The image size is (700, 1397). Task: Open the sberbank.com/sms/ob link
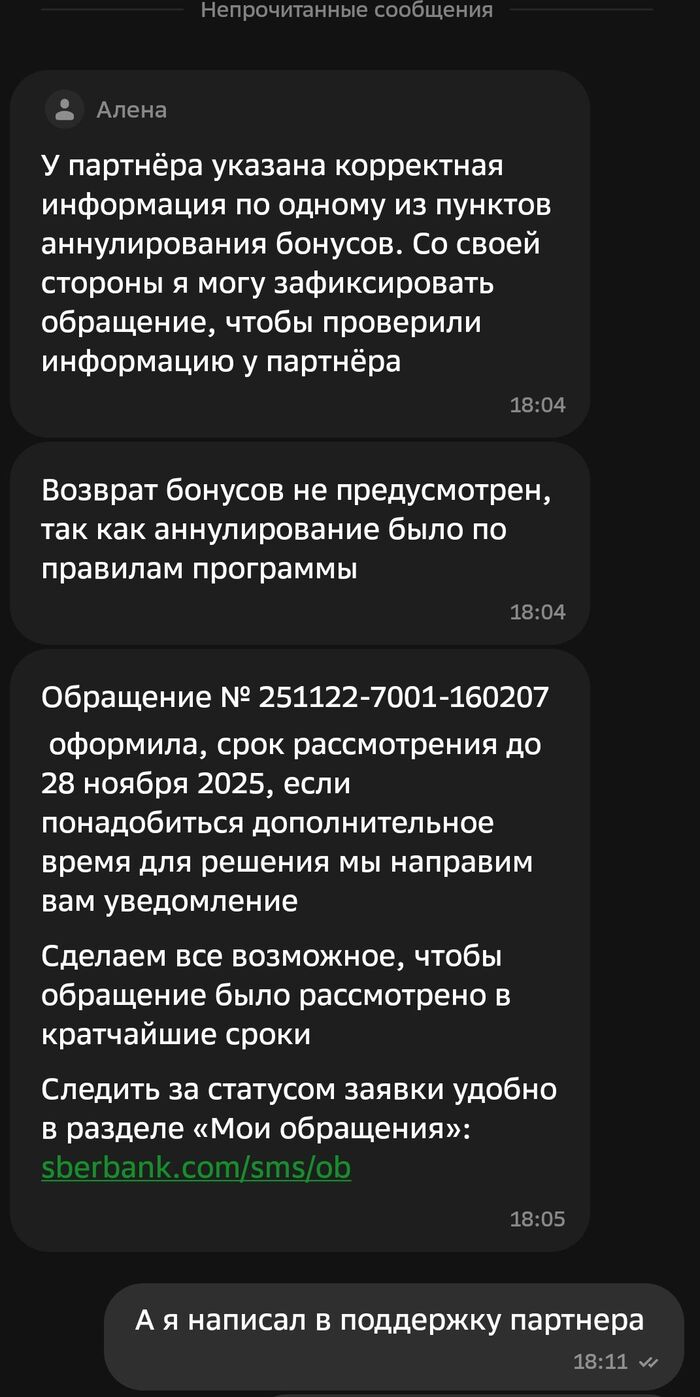(196, 1168)
